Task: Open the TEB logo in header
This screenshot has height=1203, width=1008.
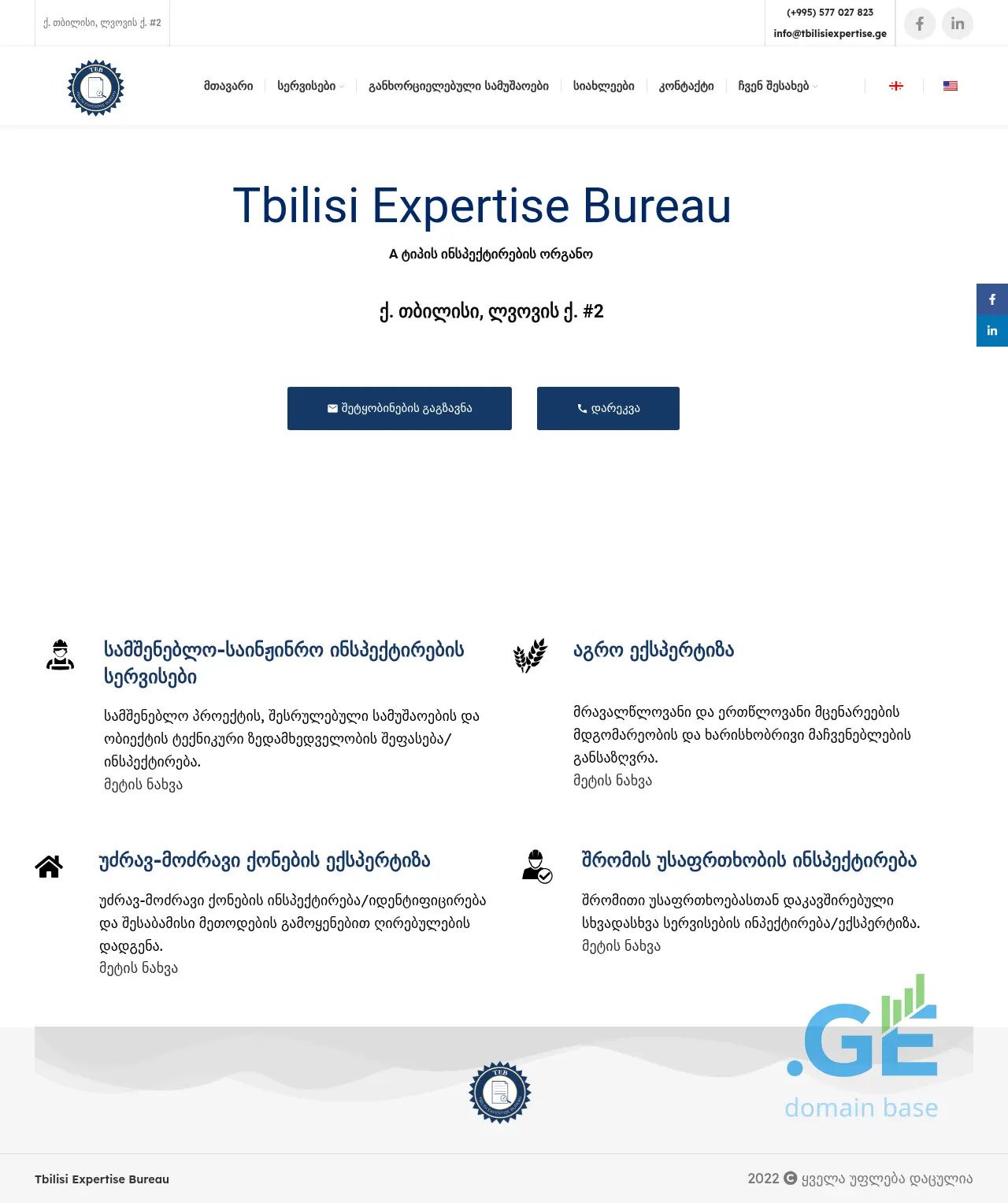Action: click(x=96, y=87)
